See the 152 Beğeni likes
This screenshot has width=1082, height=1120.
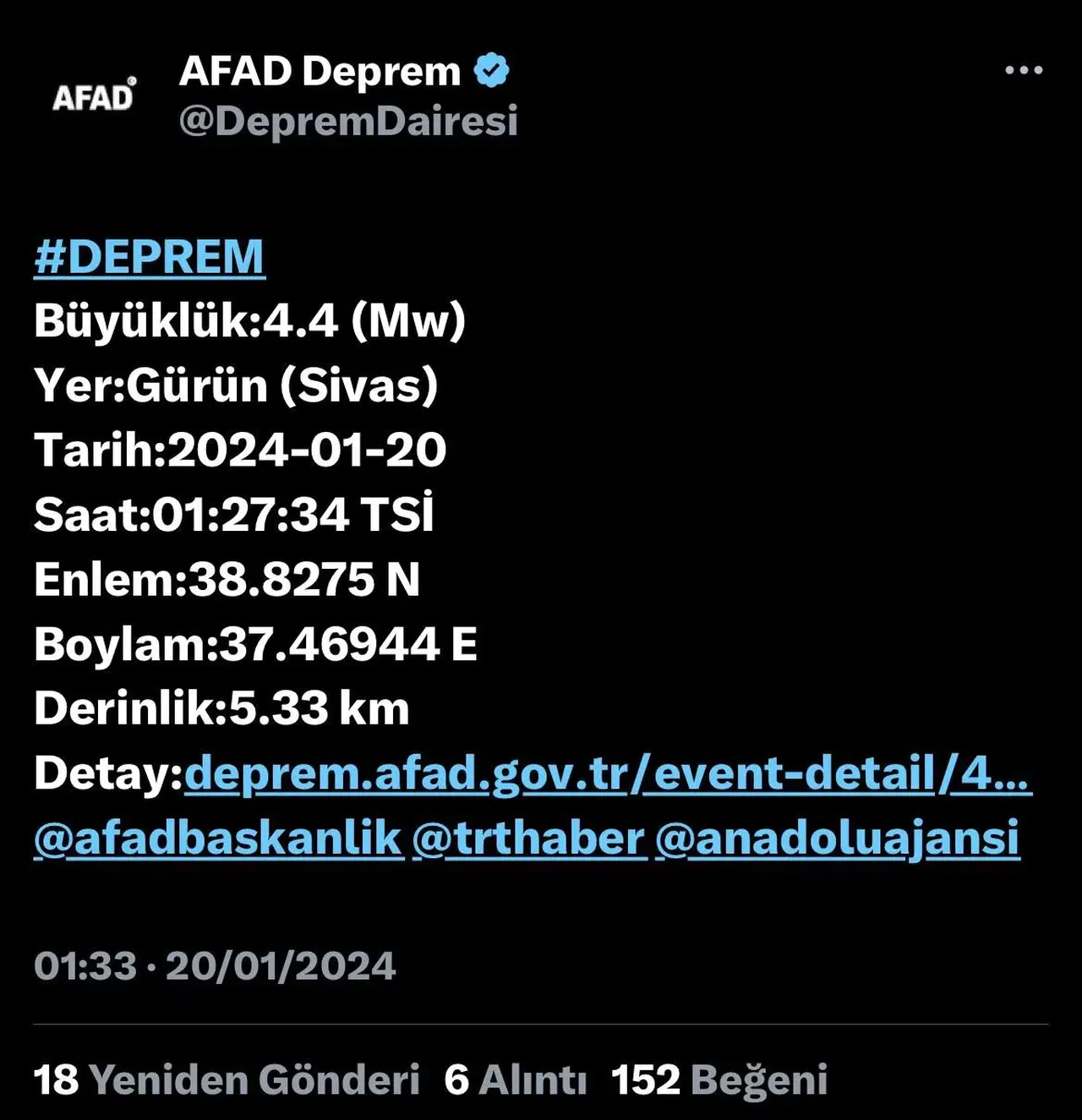719,1079
